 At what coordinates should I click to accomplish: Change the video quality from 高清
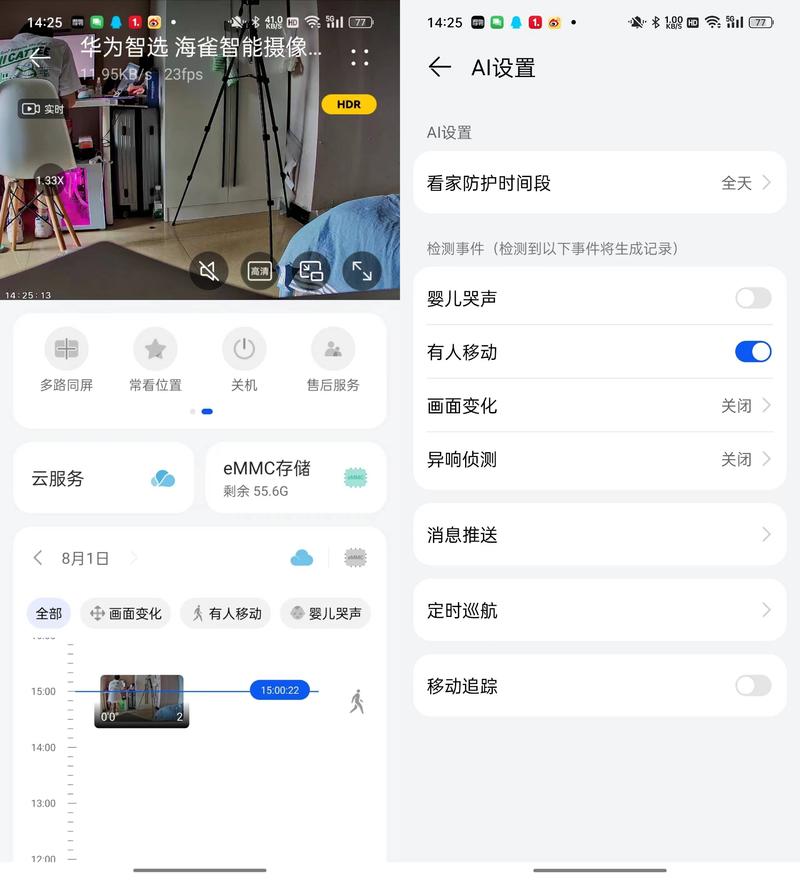point(260,270)
